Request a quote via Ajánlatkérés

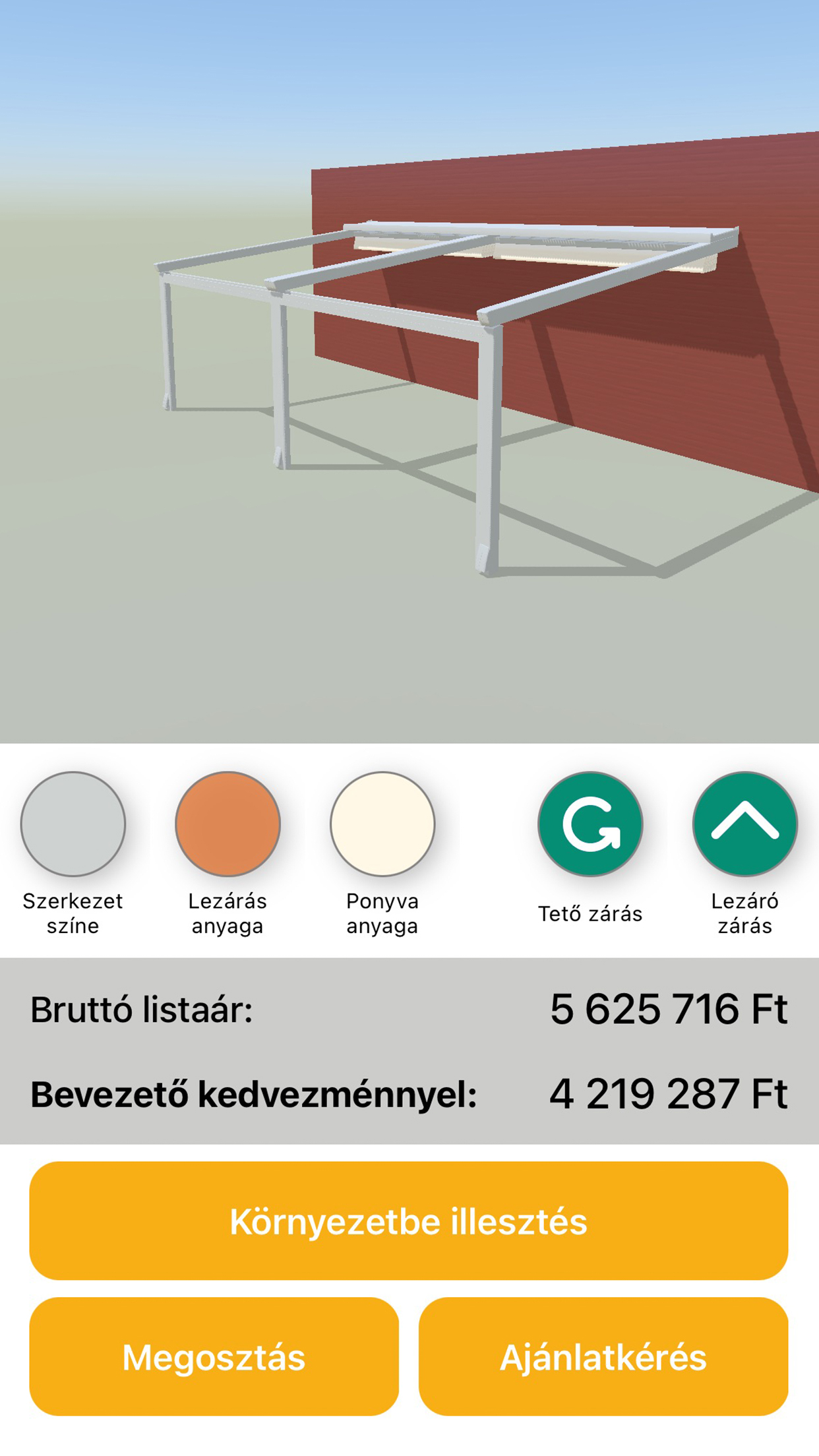point(603,1357)
